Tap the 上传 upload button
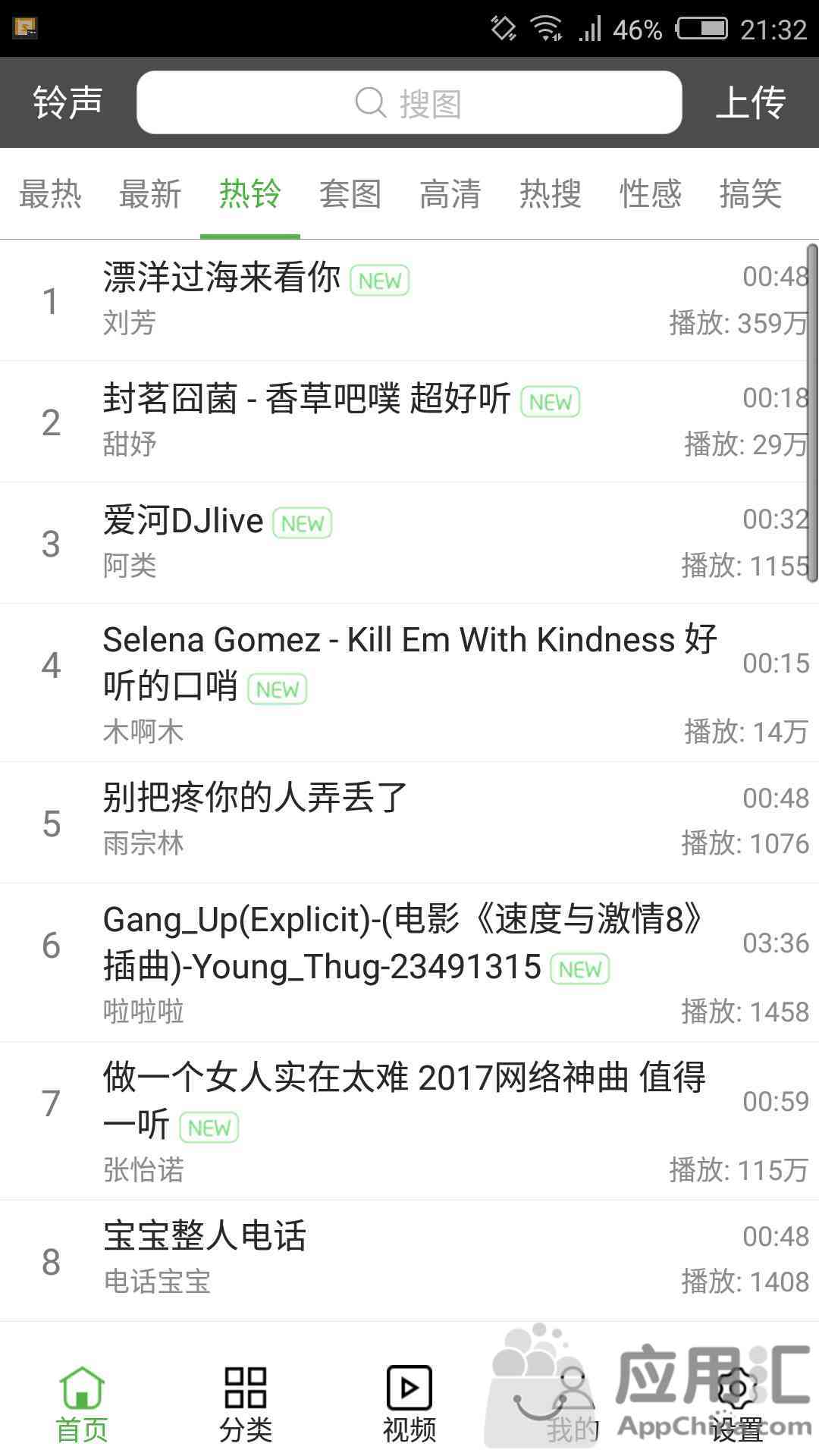 tap(750, 102)
